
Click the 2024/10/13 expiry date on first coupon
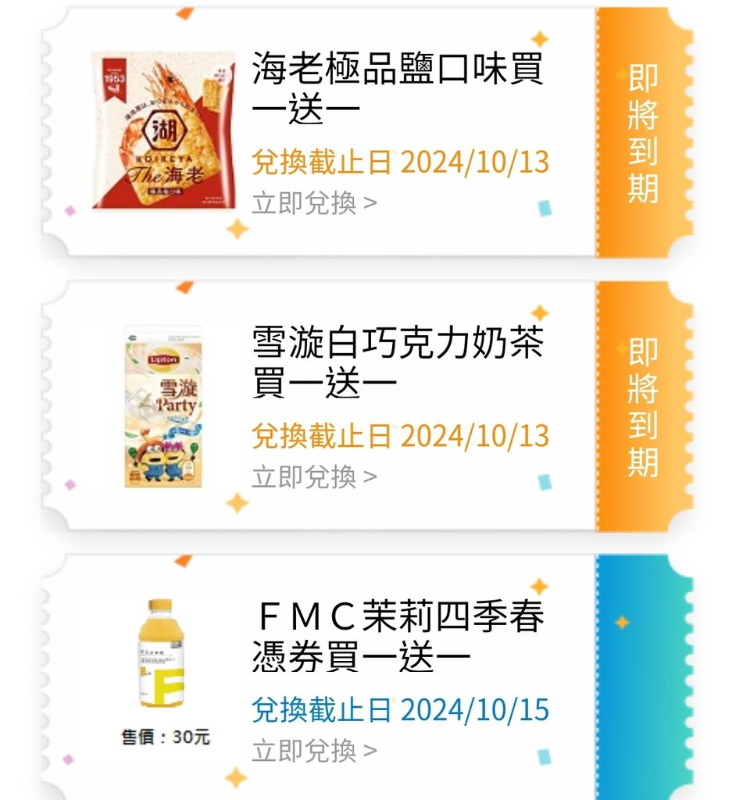[x=400, y=160]
